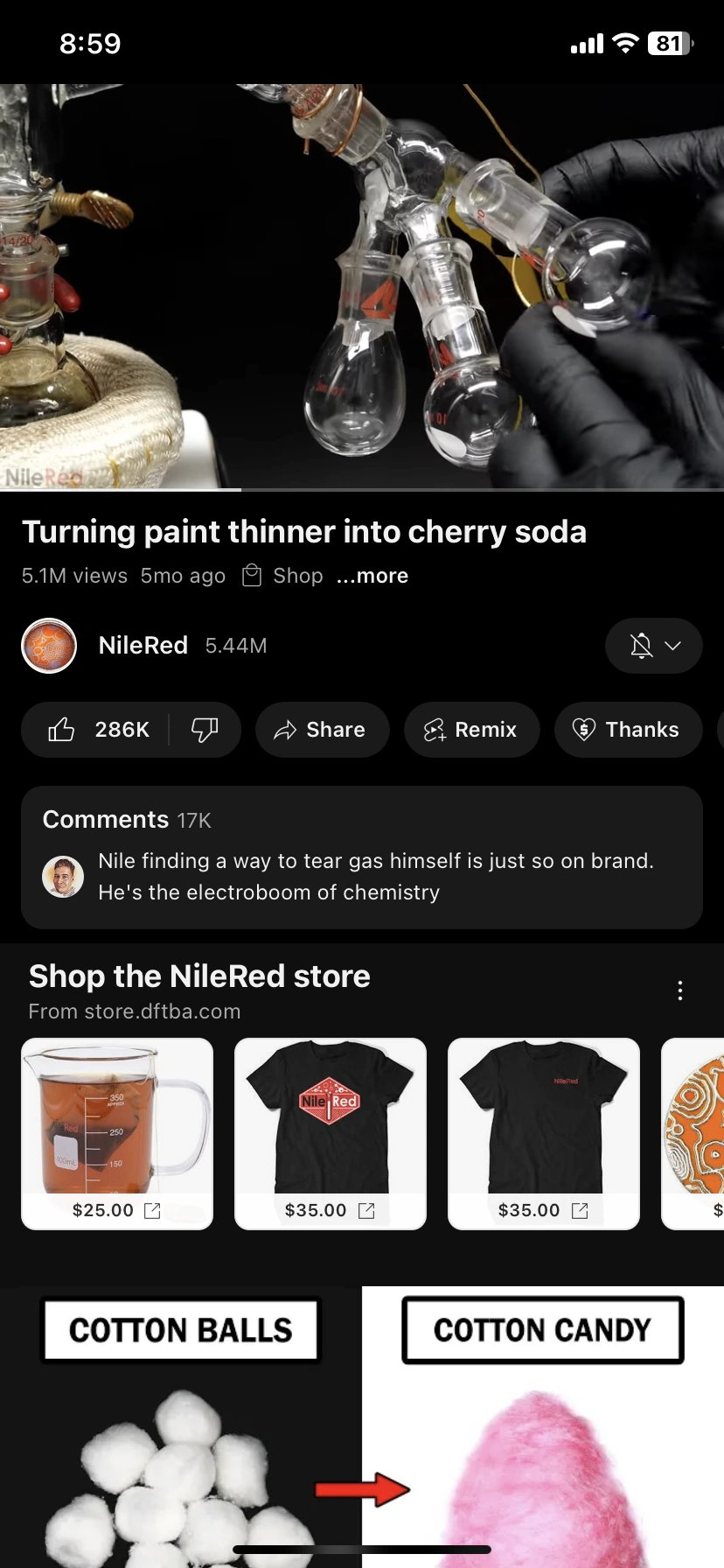Image resolution: width=724 pixels, height=1568 pixels.
Task: View the plain black $35.00 T-shirt
Action: [x=544, y=1133]
